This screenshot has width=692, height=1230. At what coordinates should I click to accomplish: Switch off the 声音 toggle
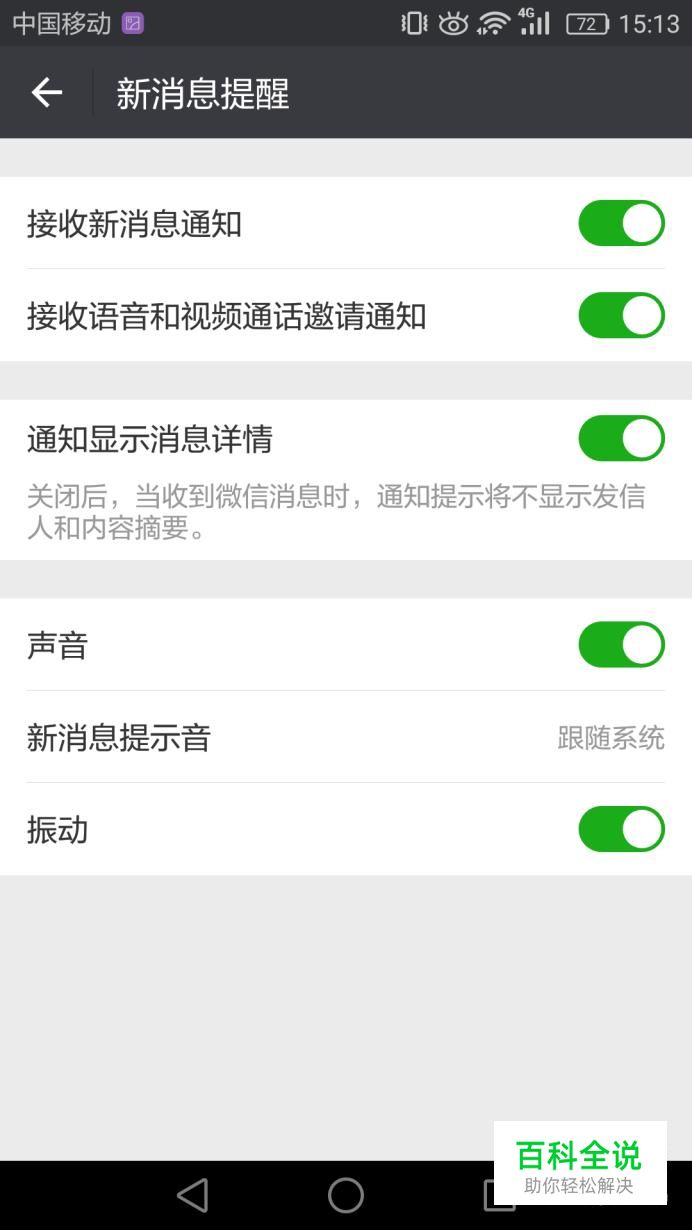(x=621, y=645)
